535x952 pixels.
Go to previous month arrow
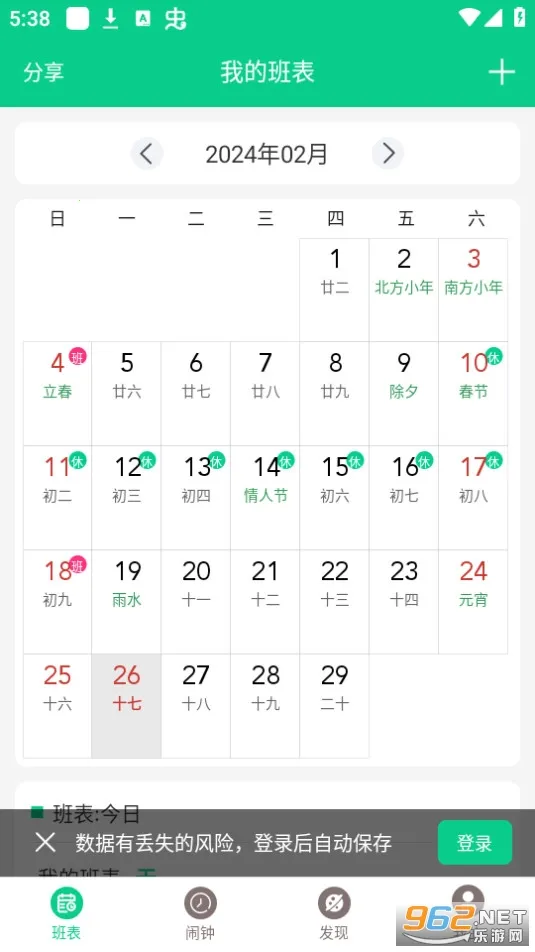(146, 154)
